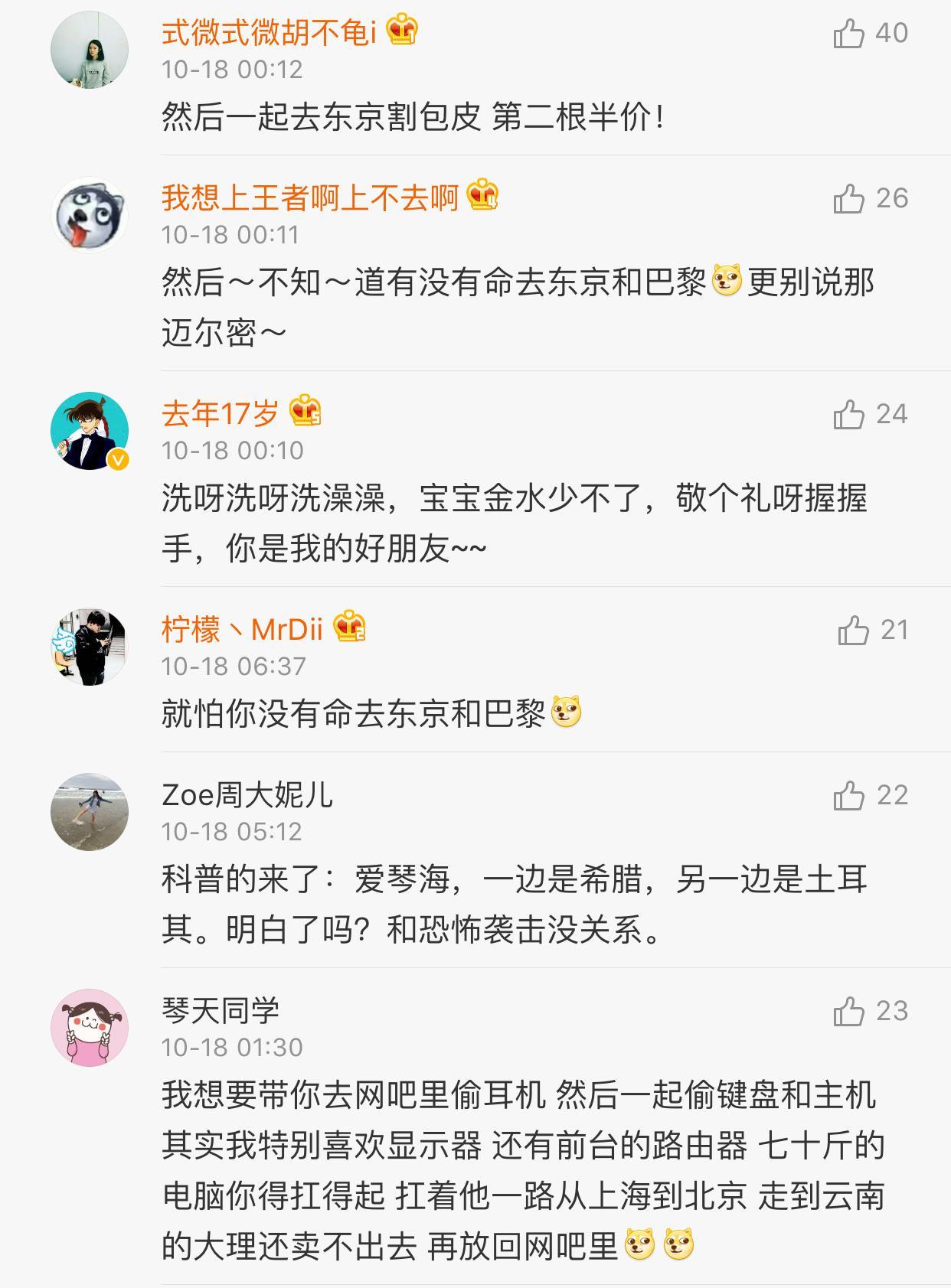Open username 式微式微胡不龟i

(x=269, y=33)
